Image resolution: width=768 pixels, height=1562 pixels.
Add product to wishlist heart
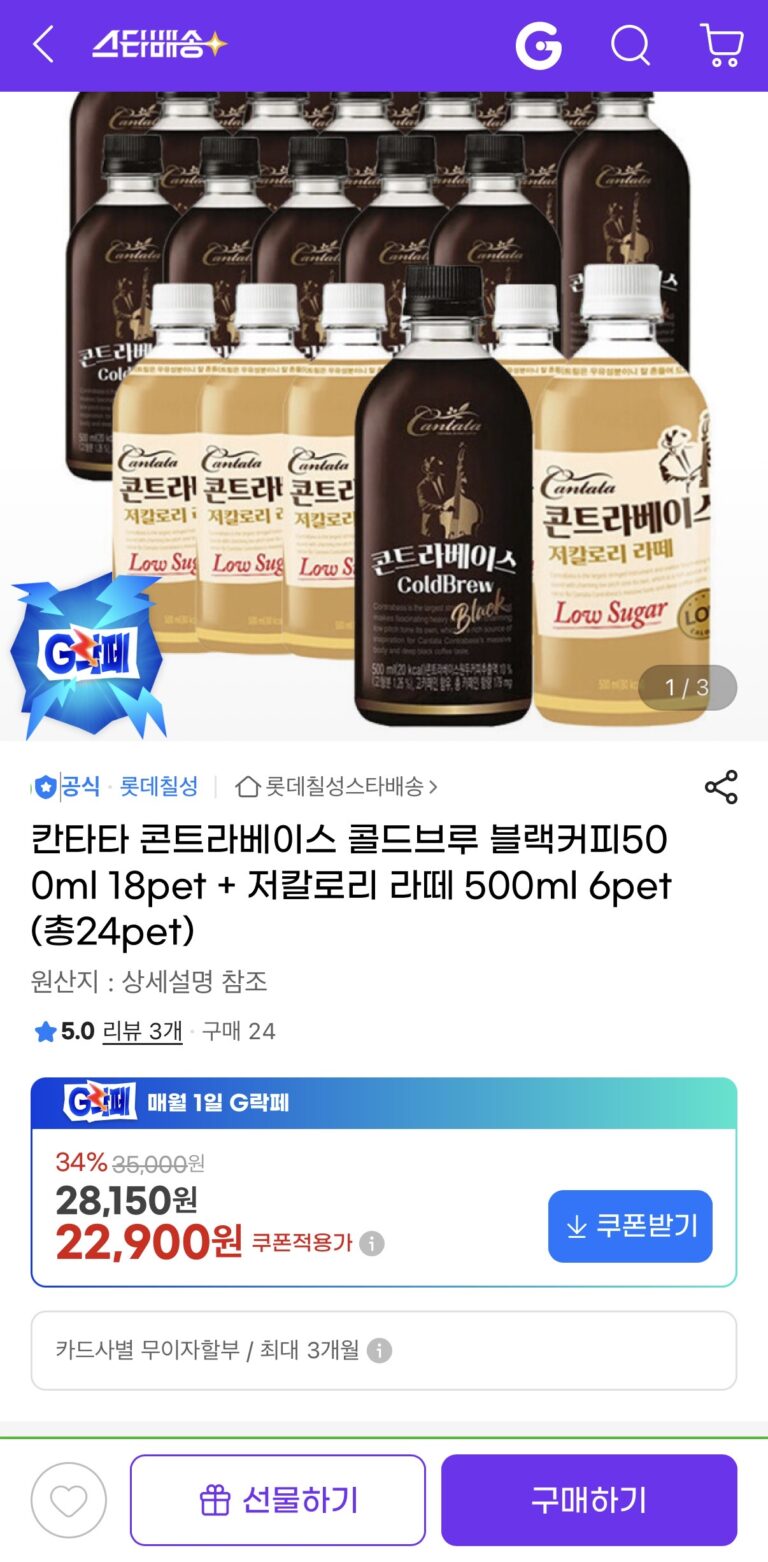(x=68, y=1500)
